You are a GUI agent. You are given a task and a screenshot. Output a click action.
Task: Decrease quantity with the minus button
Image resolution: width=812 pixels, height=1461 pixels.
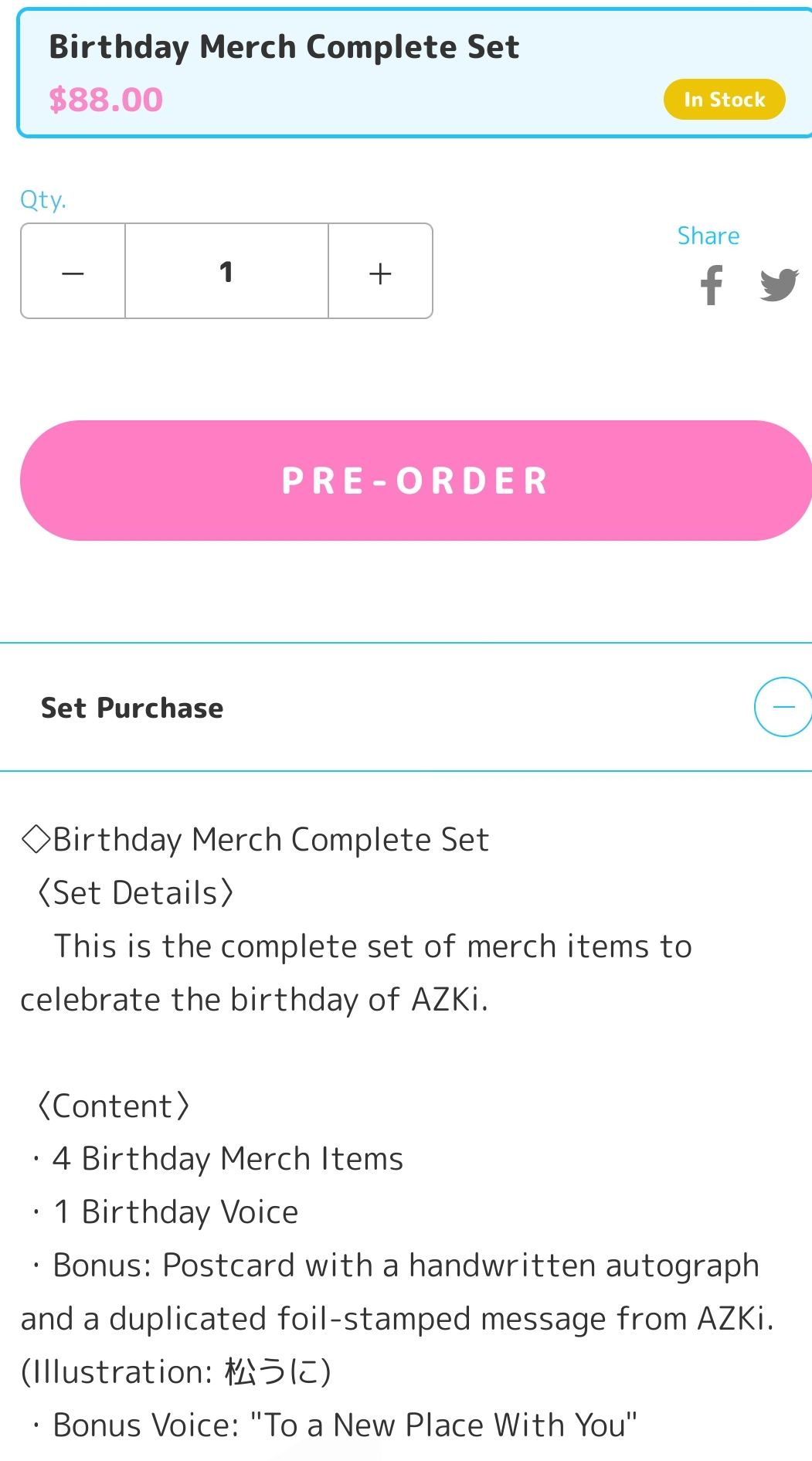click(73, 271)
